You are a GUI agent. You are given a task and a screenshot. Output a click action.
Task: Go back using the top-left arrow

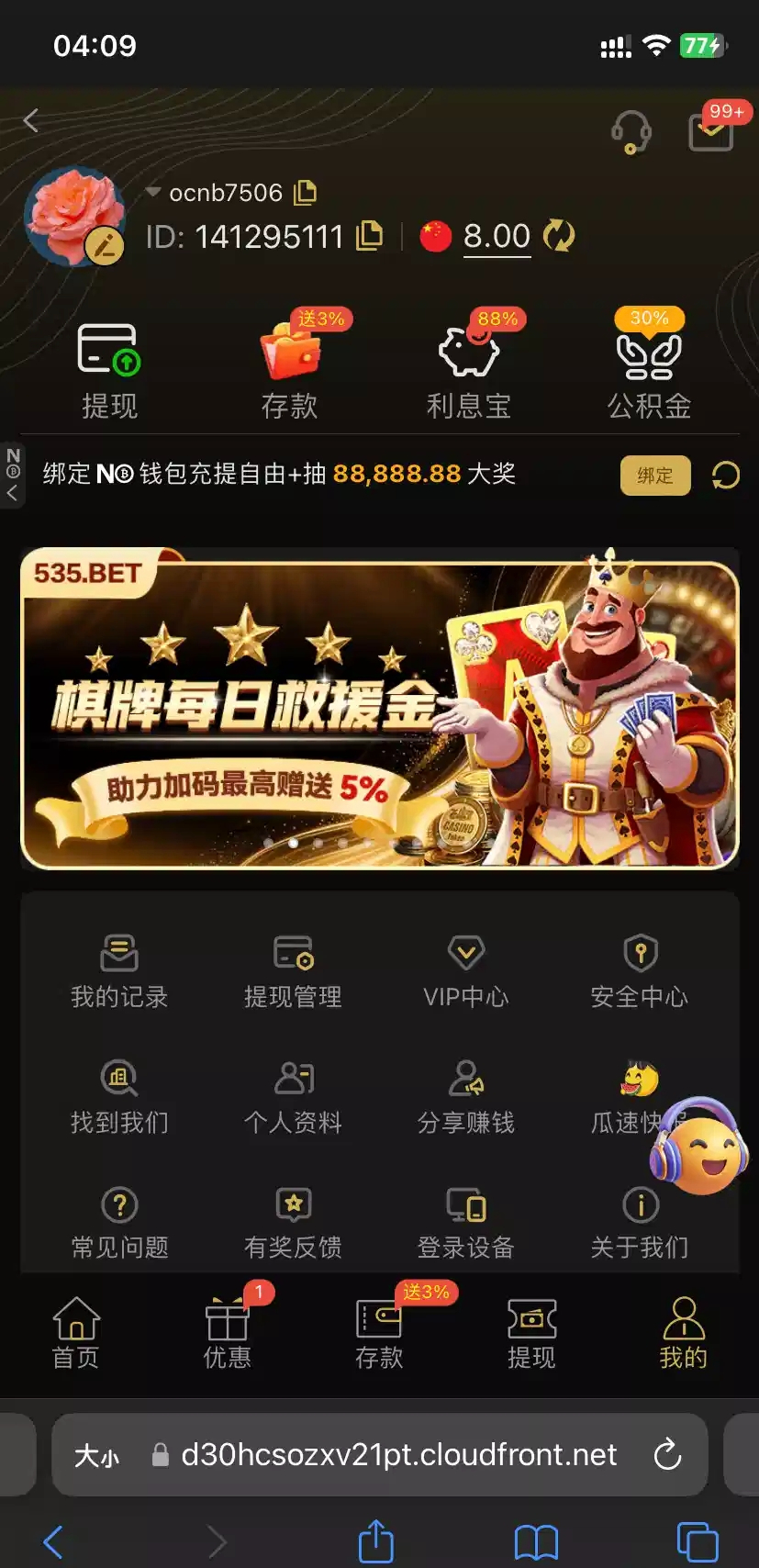coord(31,120)
